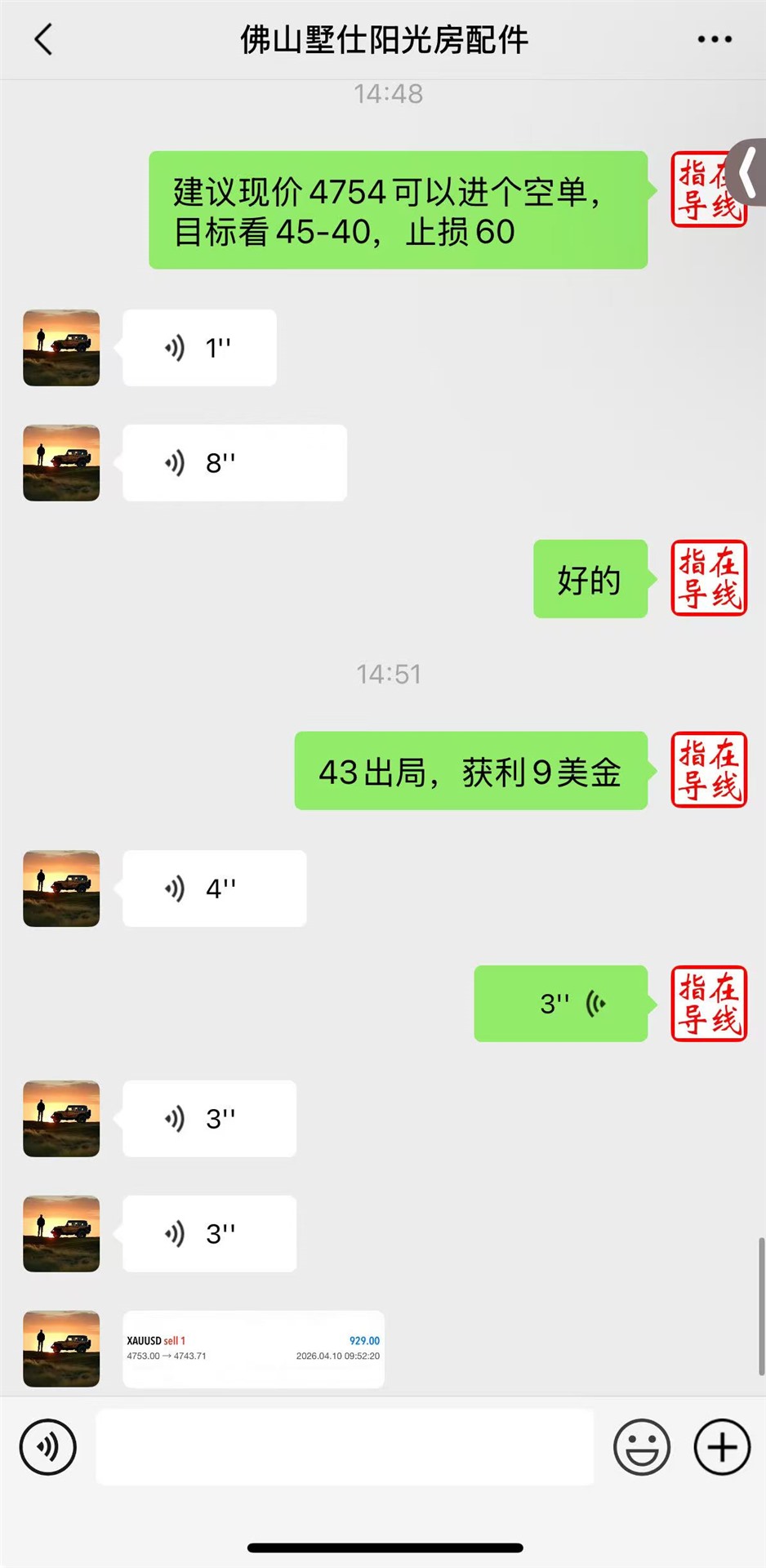The image size is (766, 1568).
Task: Open the more functions plus icon
Action: pyautogui.click(x=721, y=1446)
